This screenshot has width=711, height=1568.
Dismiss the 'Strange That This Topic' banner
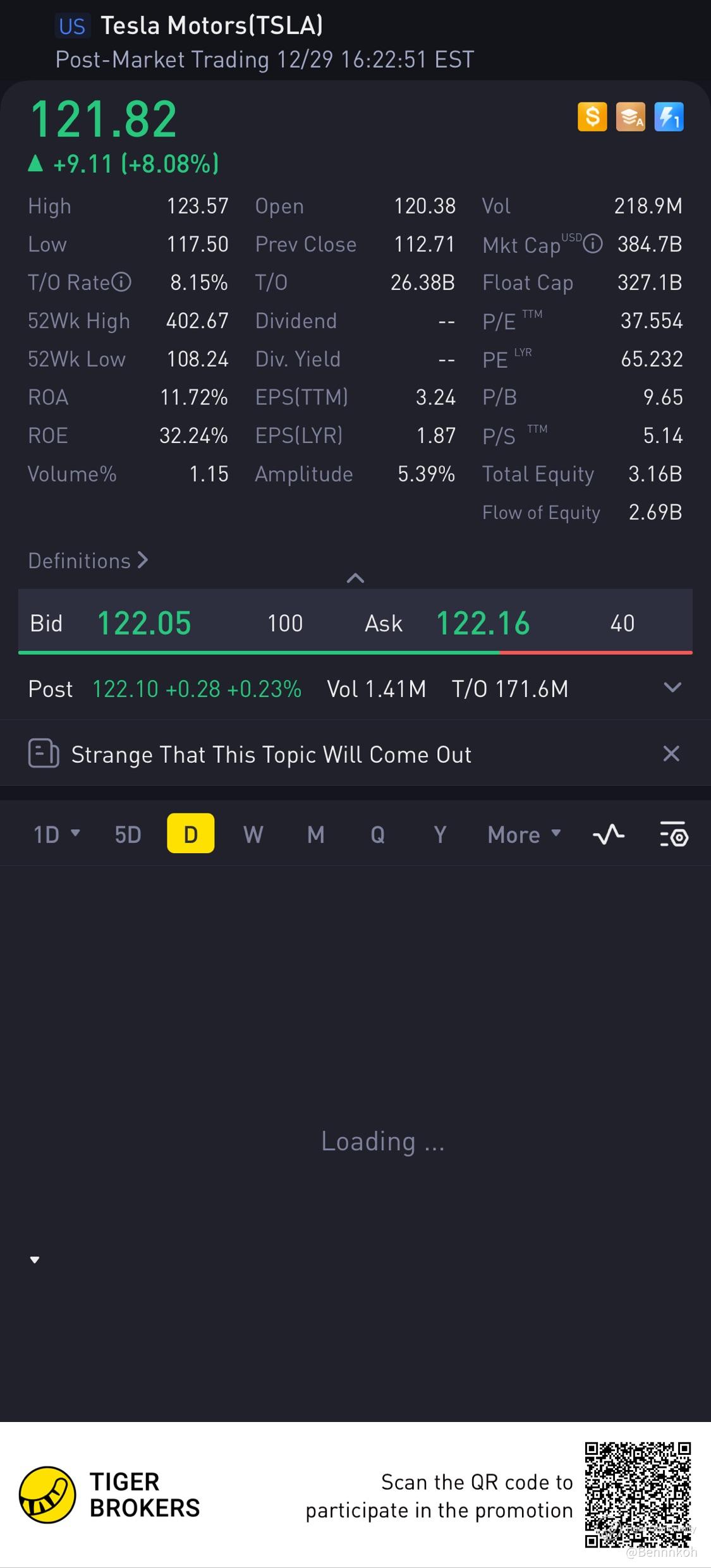coord(671,753)
